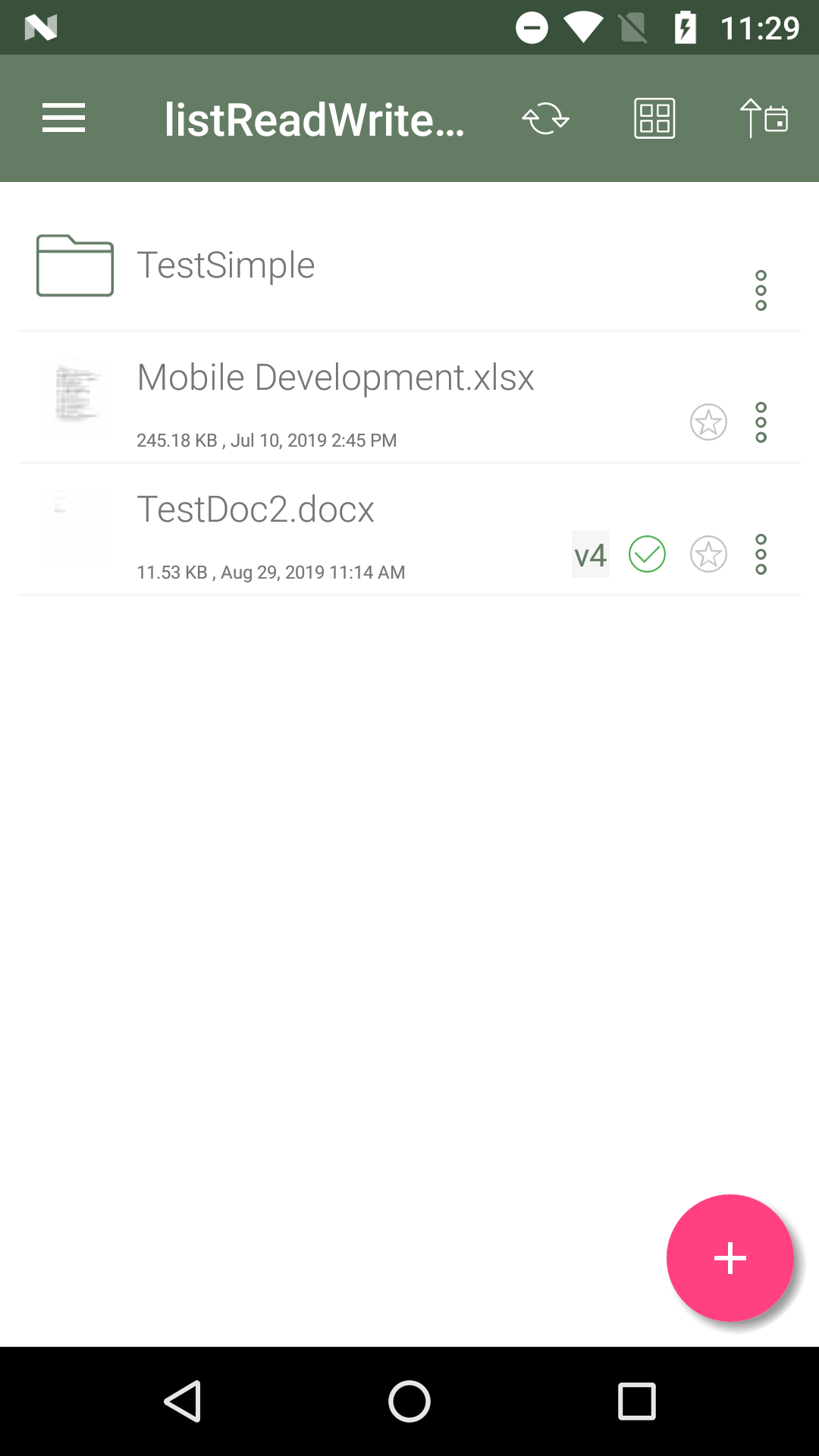The image size is (819, 1456).
Task: Go back using the system back button
Action: pos(182,1401)
